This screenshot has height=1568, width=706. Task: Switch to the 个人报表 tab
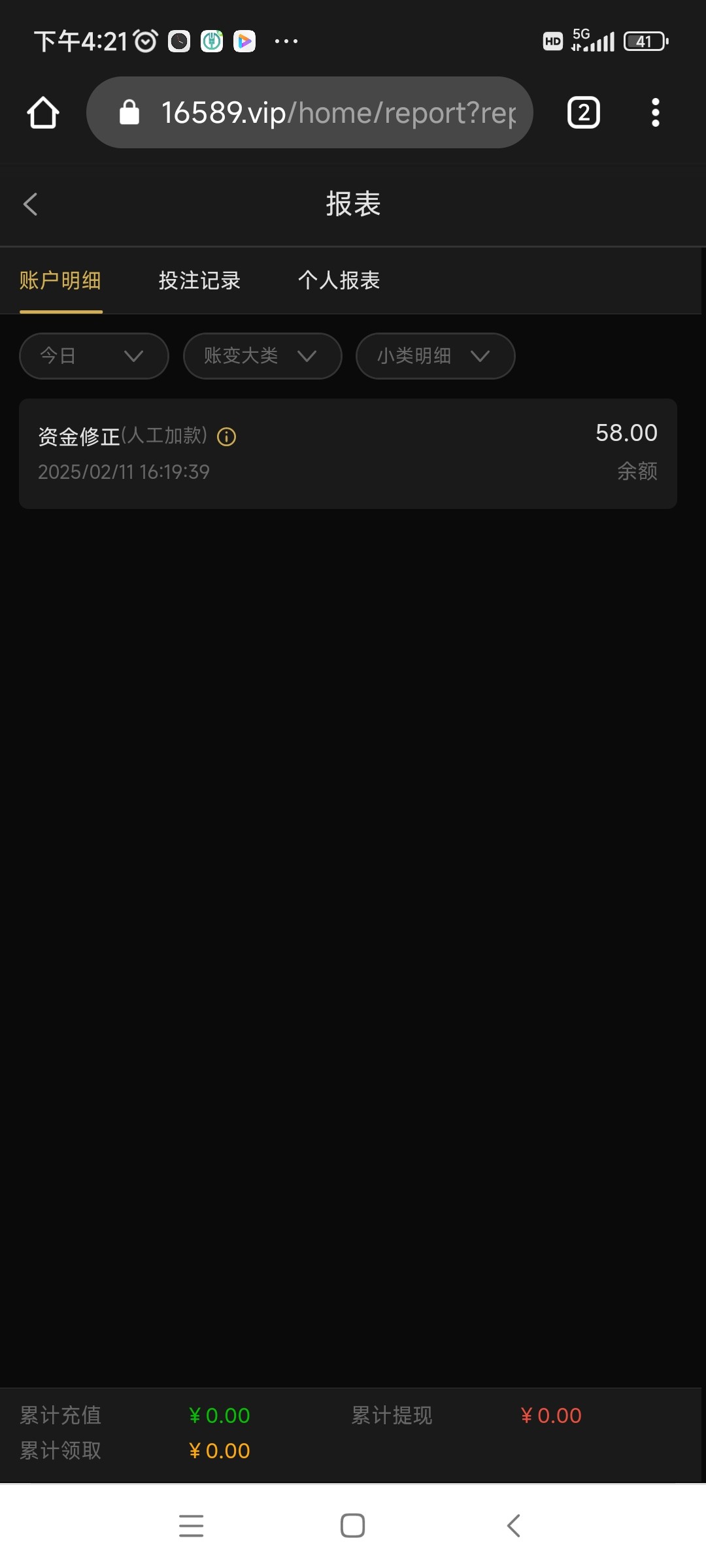[339, 281]
